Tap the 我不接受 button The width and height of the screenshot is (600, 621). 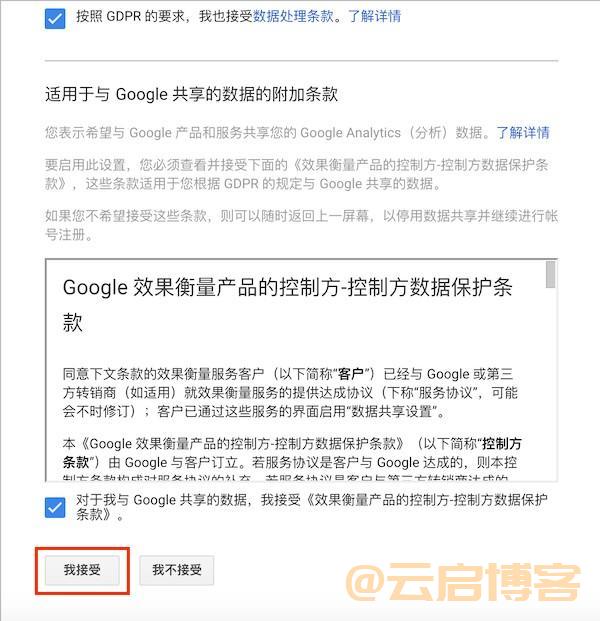pyautogui.click(x=177, y=570)
